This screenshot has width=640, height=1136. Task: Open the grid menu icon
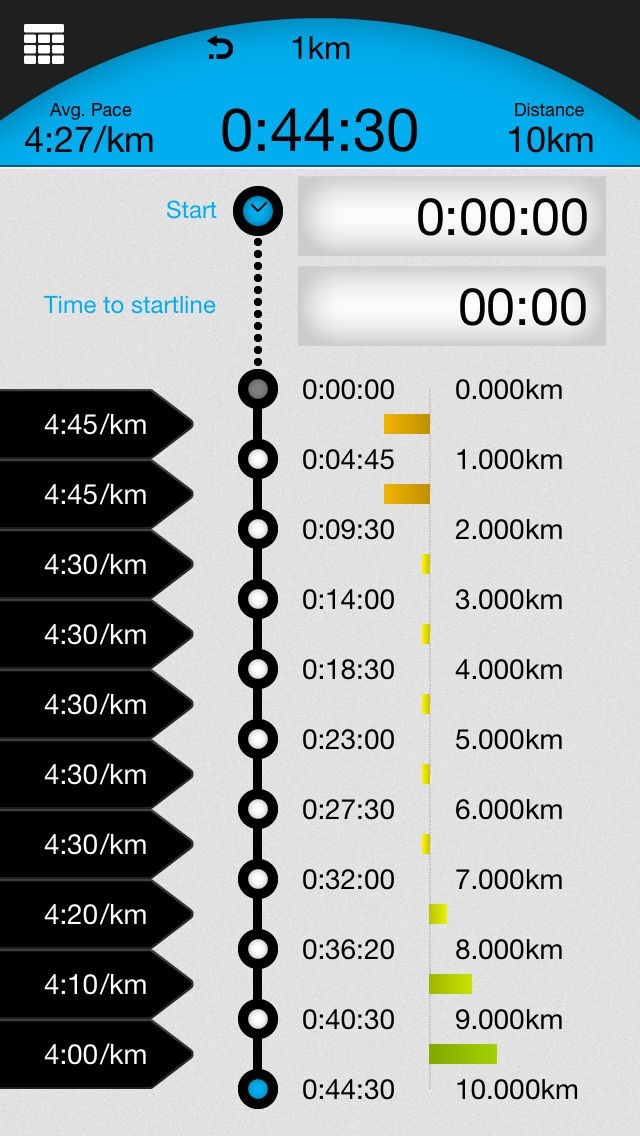click(43, 43)
